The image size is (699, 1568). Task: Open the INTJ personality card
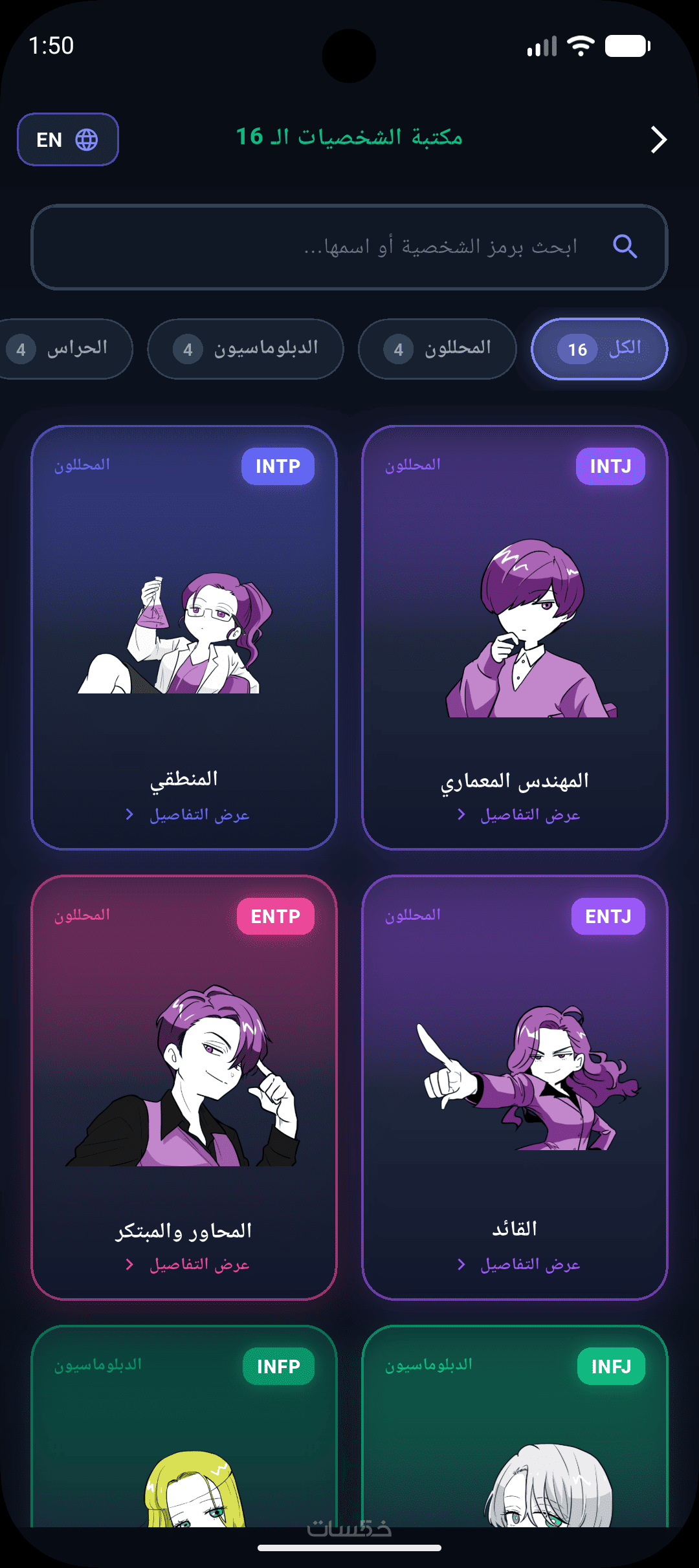tap(515, 637)
